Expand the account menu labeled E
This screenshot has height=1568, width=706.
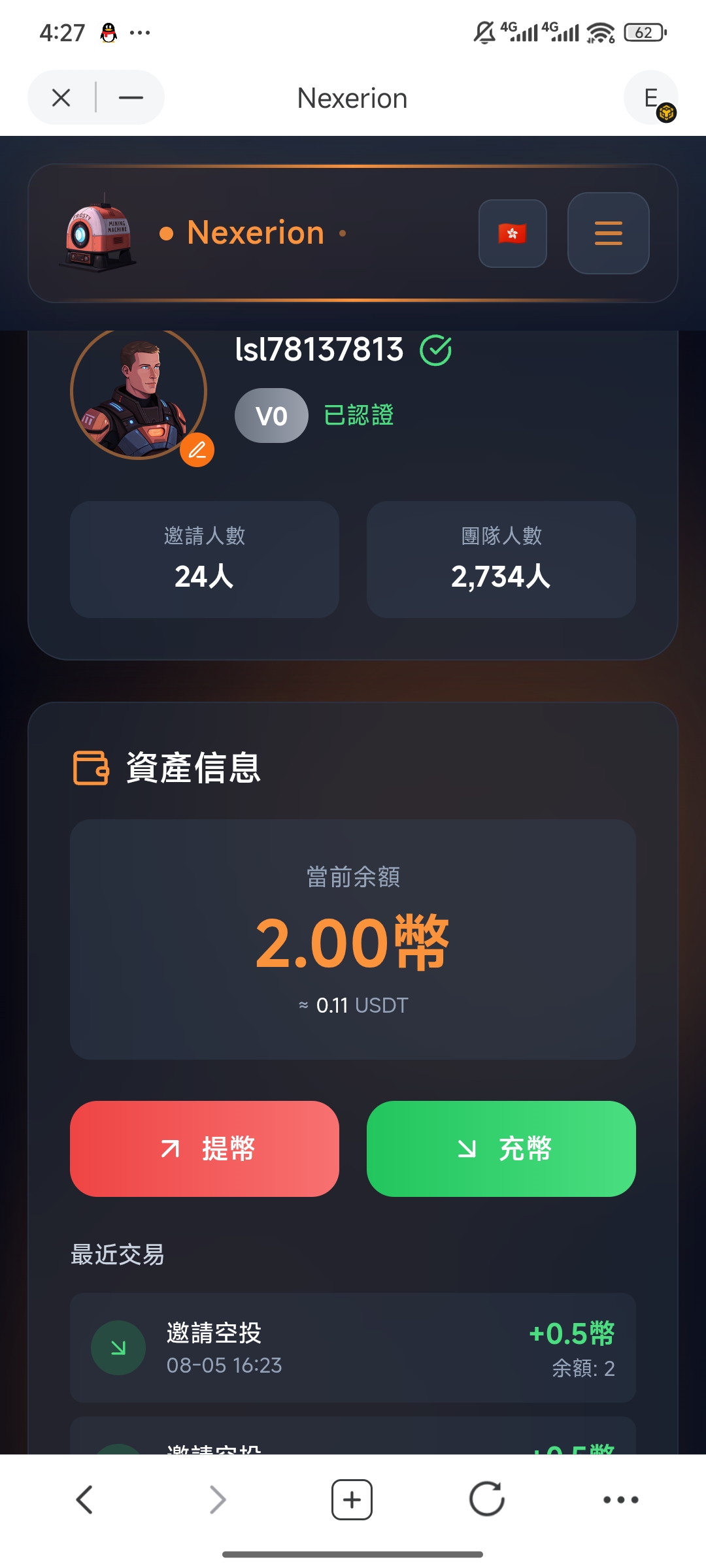649,97
